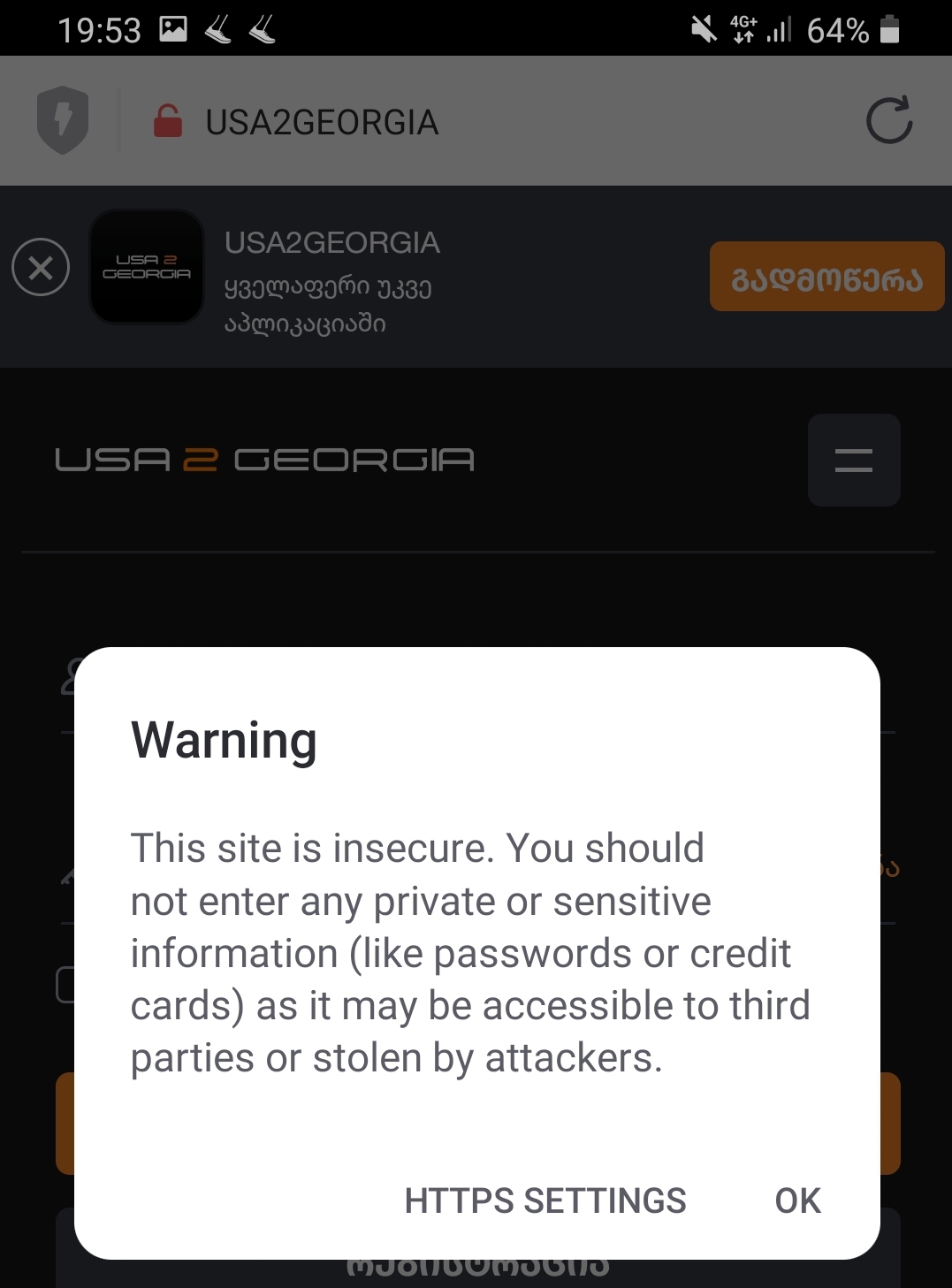Open HTTPS SETTINGS from the warning
Screen dimensions: 952x1288
click(545, 1200)
